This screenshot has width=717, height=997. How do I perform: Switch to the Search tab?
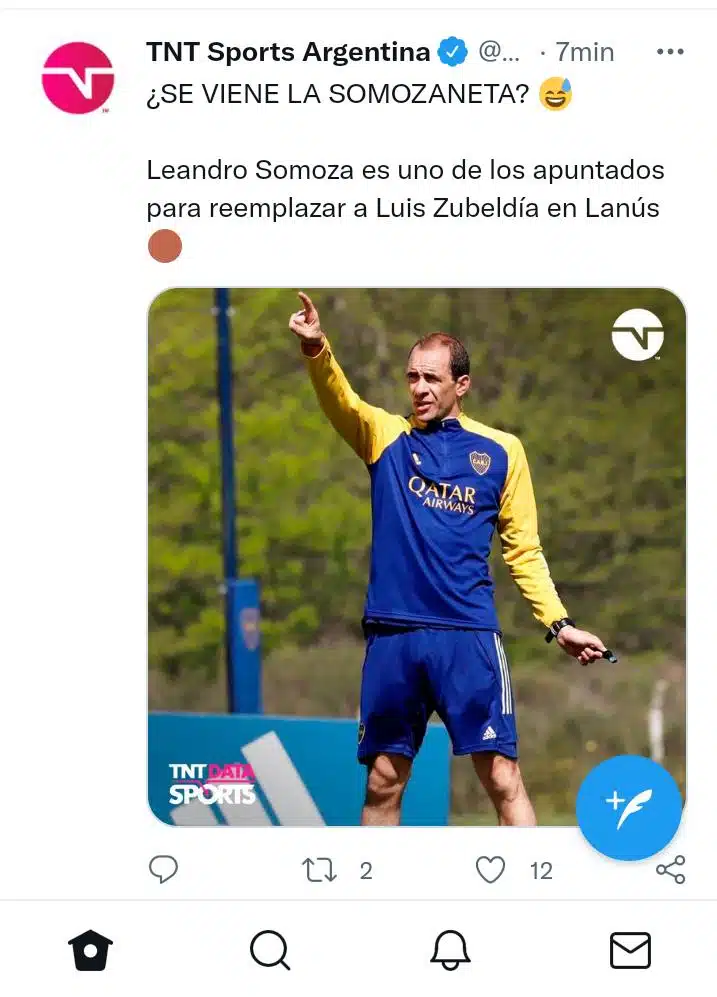[270, 950]
